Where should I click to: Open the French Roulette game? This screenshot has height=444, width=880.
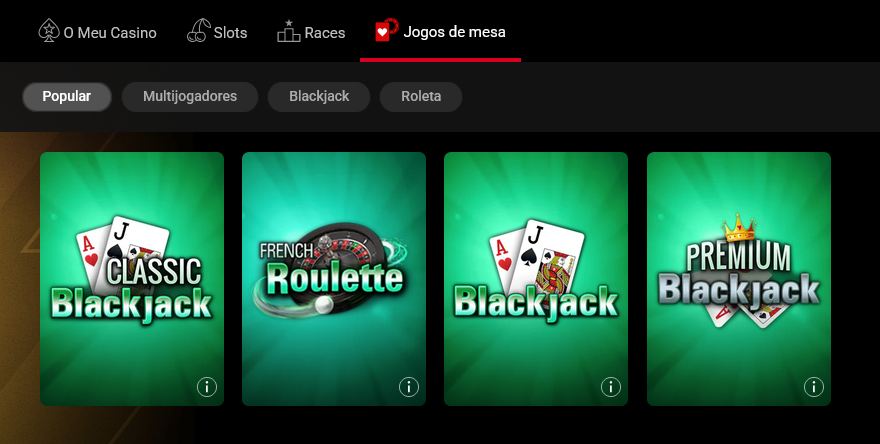pos(334,270)
